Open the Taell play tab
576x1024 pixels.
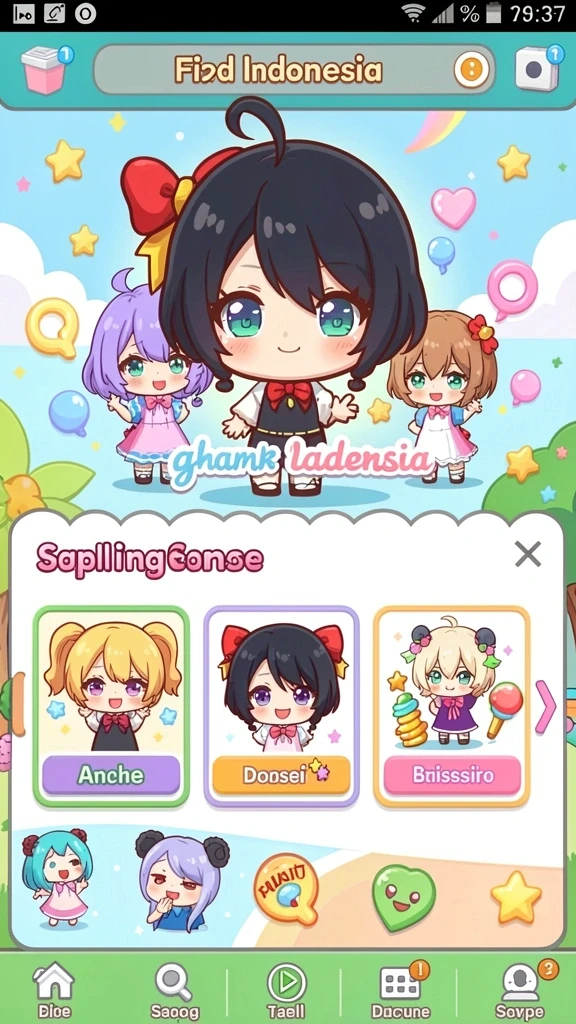click(x=286, y=989)
